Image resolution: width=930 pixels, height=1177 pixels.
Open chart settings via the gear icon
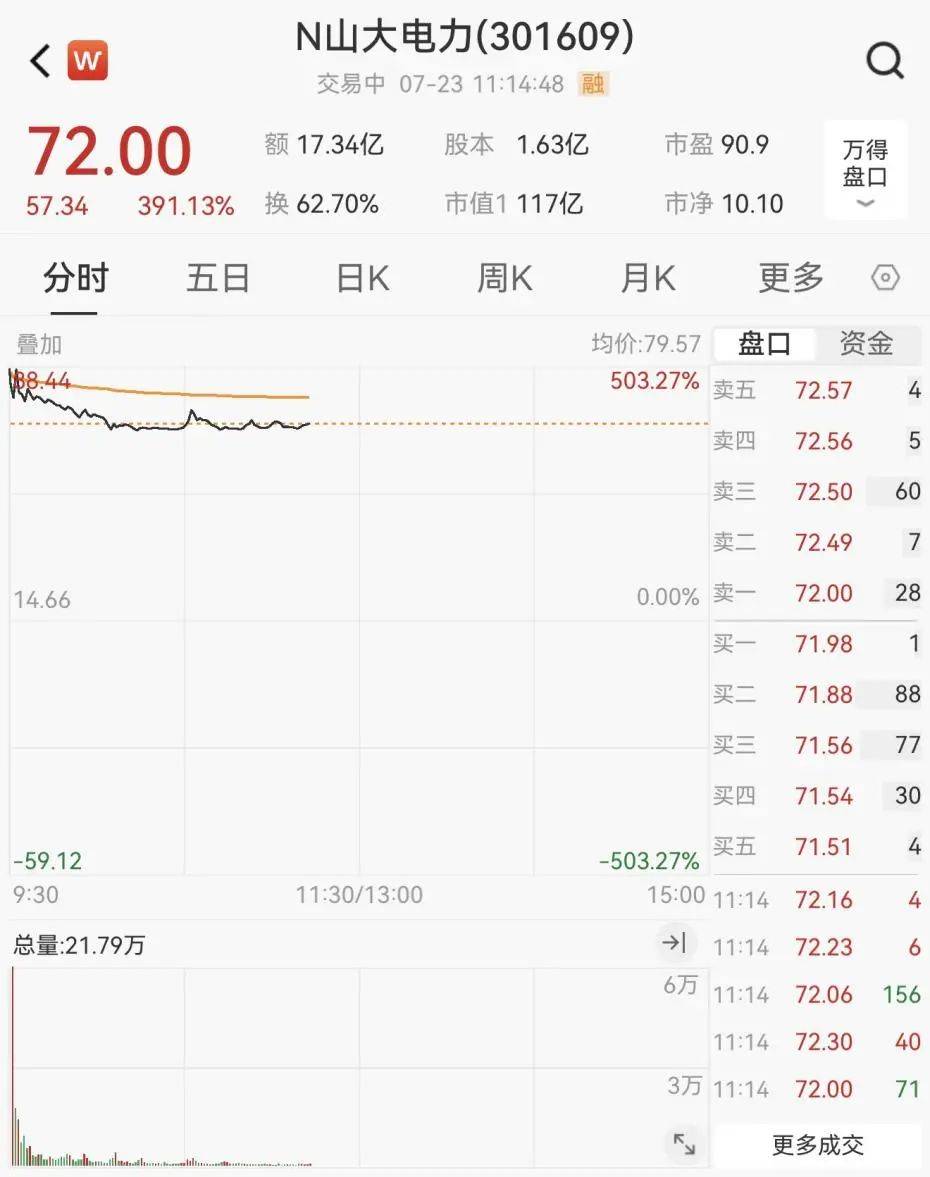tap(884, 278)
